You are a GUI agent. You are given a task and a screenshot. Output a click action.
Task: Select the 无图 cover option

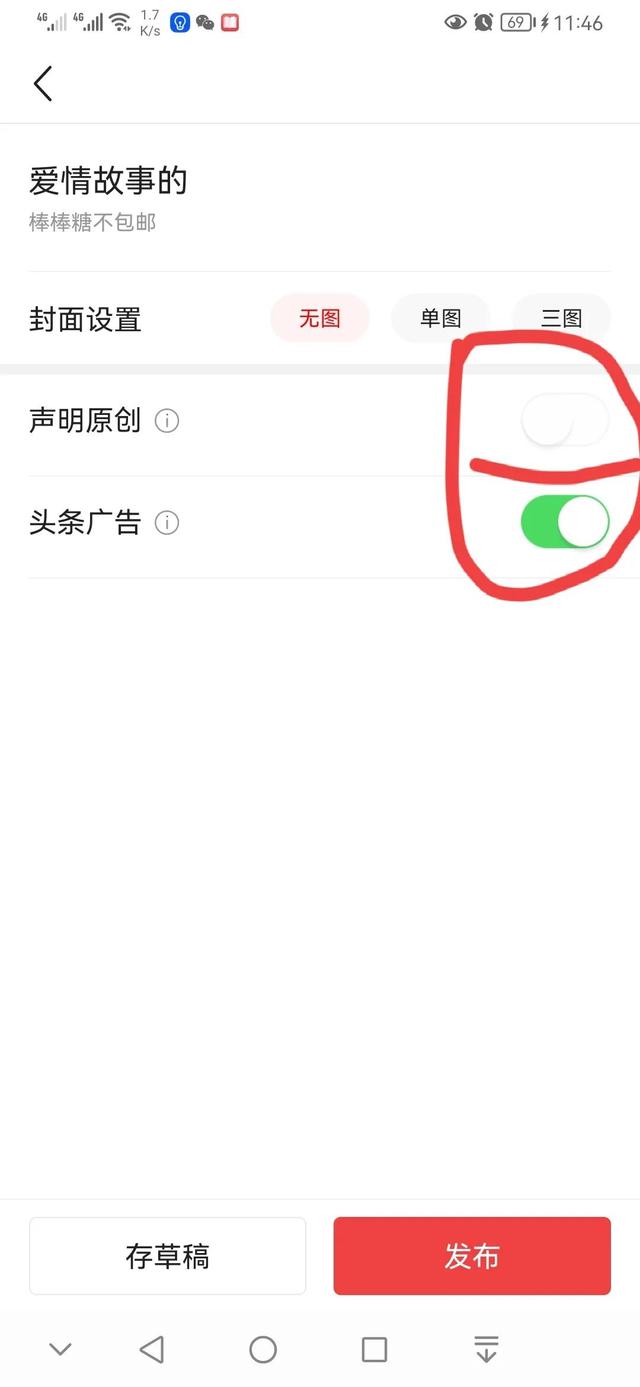(x=320, y=319)
